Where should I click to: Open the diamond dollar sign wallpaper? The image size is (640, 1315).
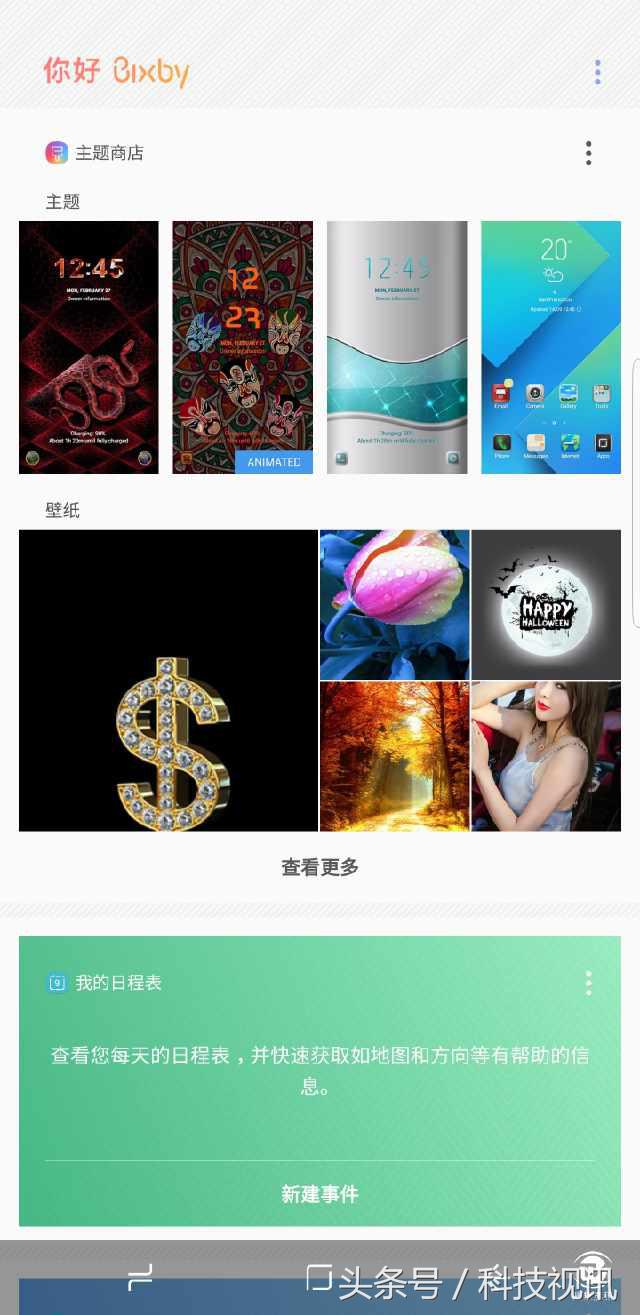tap(168, 680)
